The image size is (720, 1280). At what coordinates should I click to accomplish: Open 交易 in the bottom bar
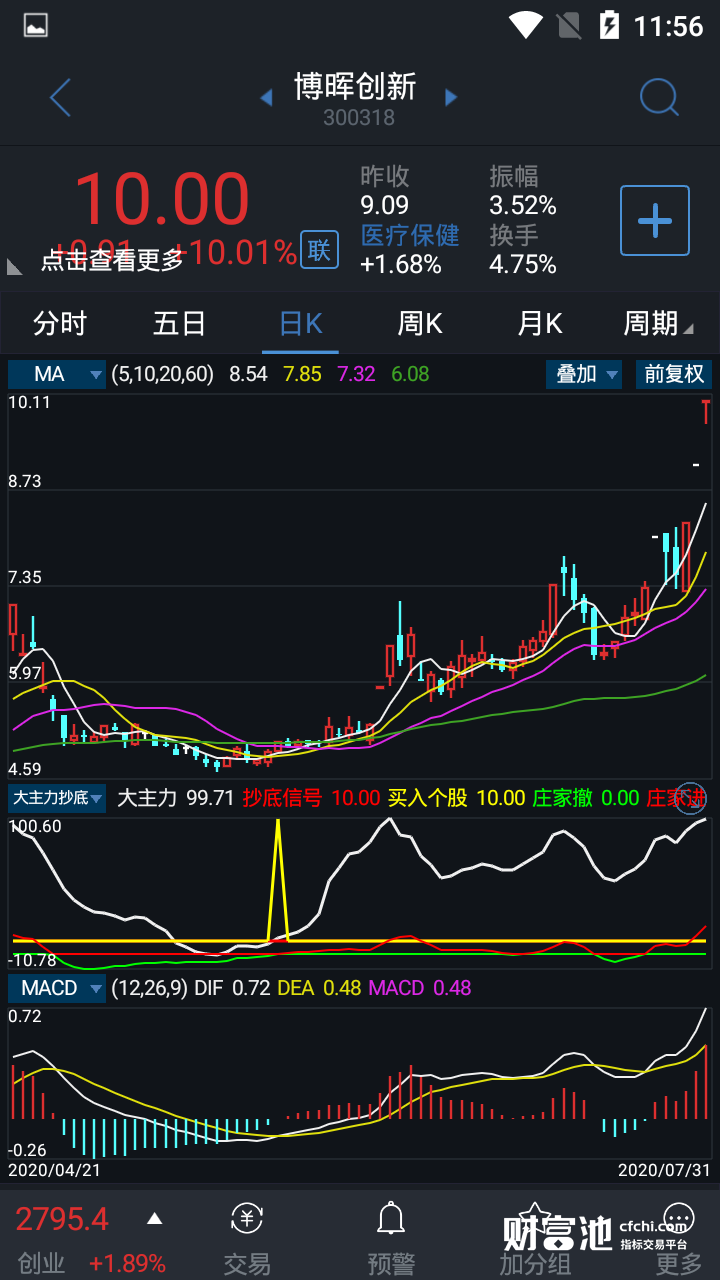tap(247, 1240)
